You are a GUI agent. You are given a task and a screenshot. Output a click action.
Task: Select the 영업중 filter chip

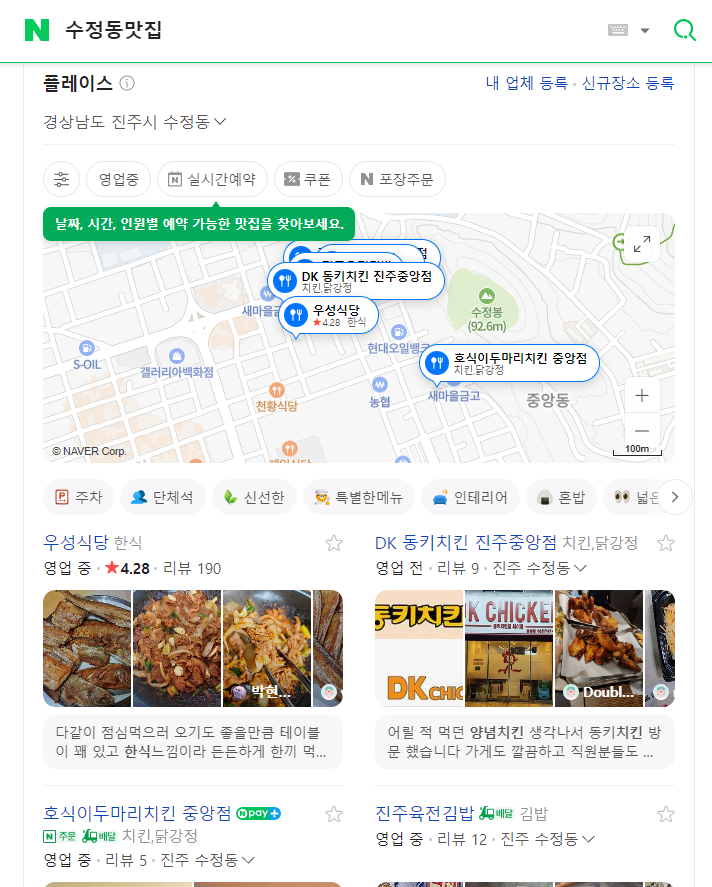point(119,180)
